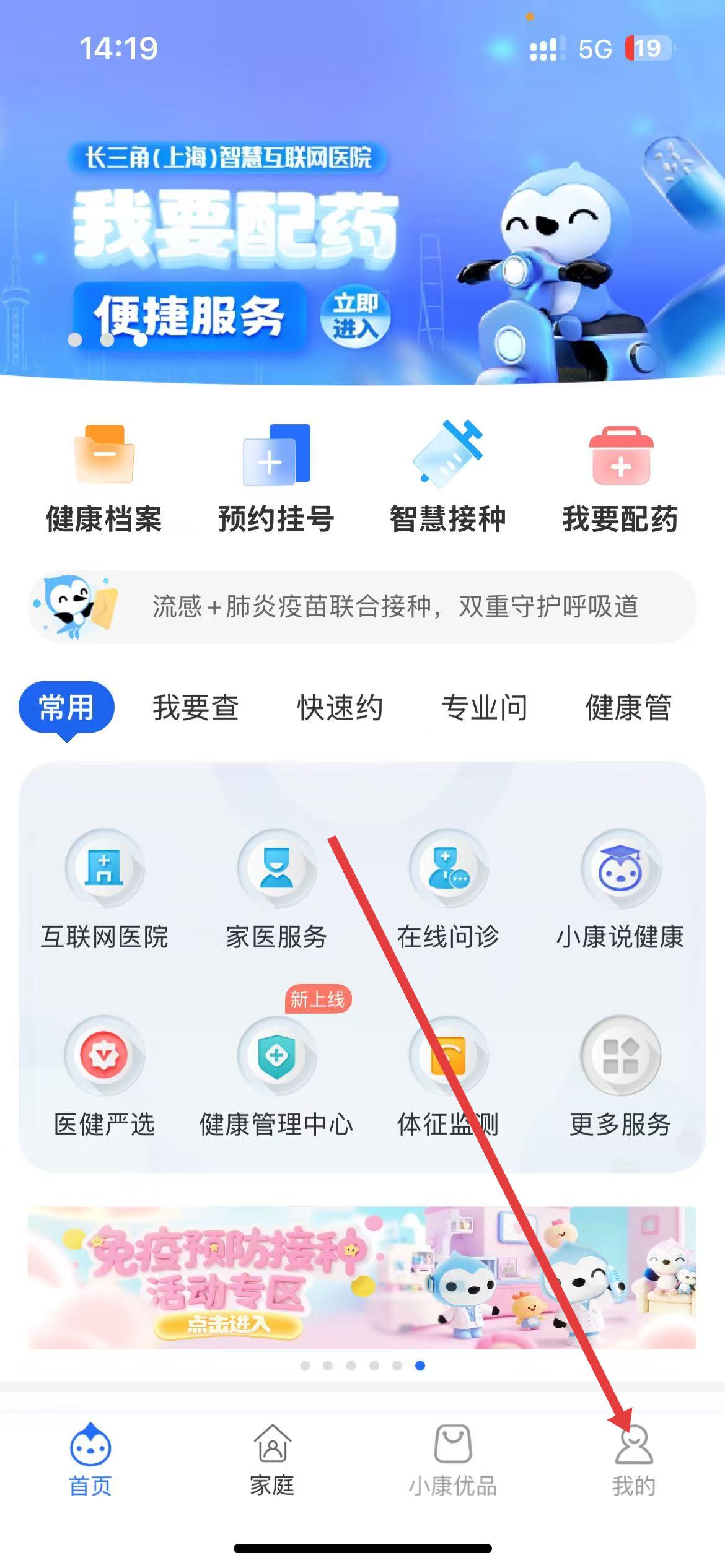Go to the 我的 profile tab

(634, 1460)
